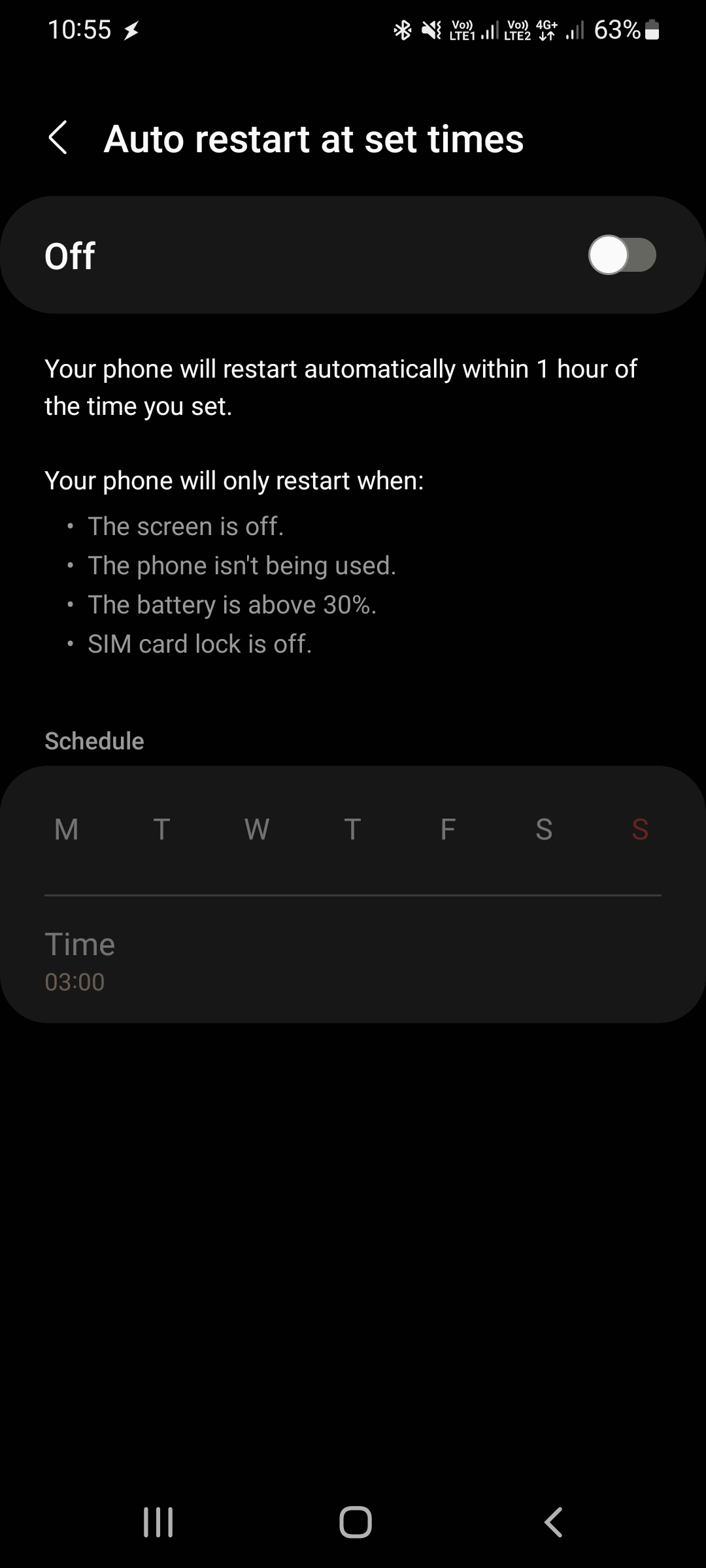The image size is (706, 1568).
Task: Select Wednesday in the schedule
Action: tap(257, 829)
